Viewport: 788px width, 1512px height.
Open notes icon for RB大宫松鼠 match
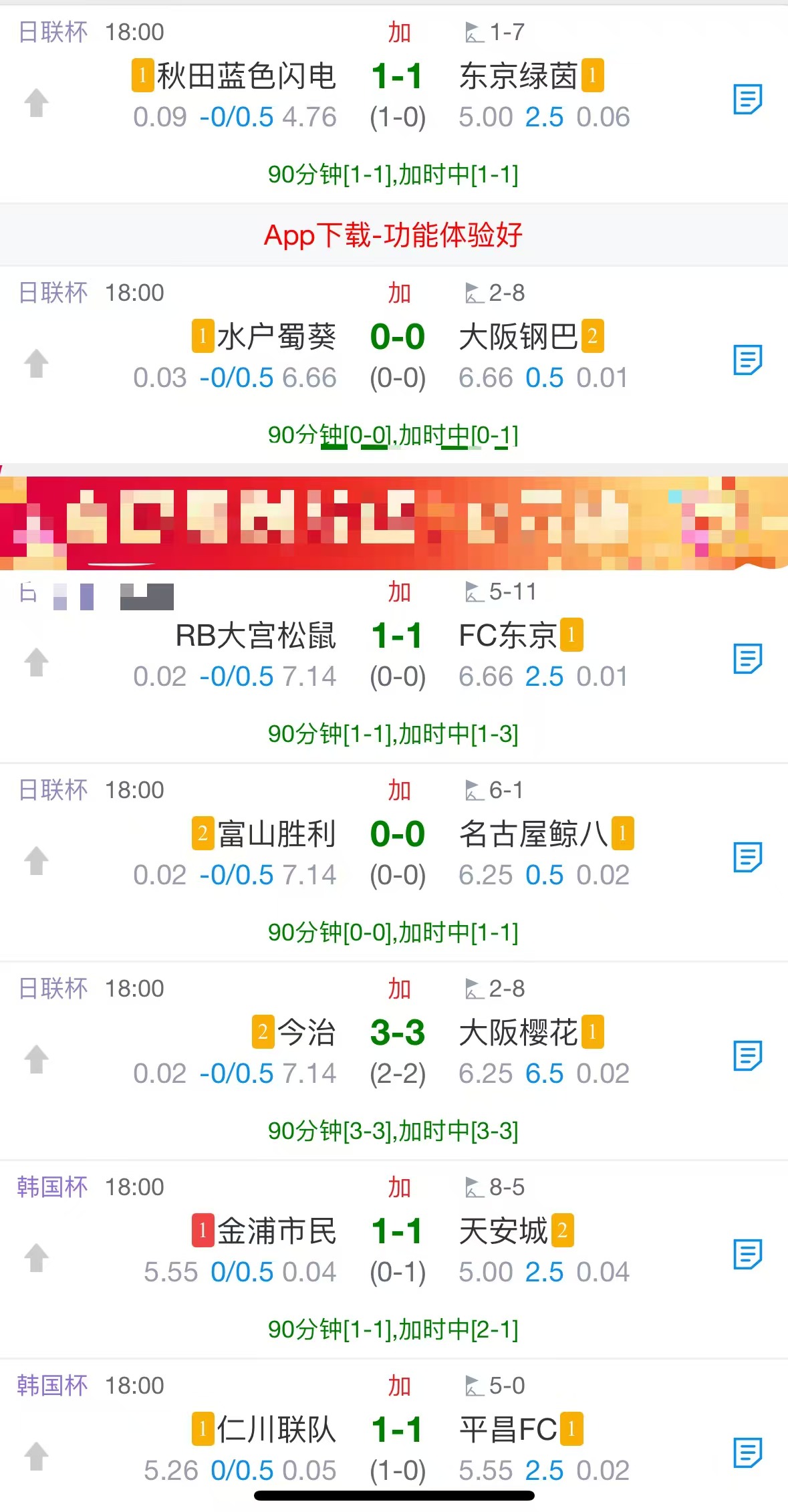[747, 659]
